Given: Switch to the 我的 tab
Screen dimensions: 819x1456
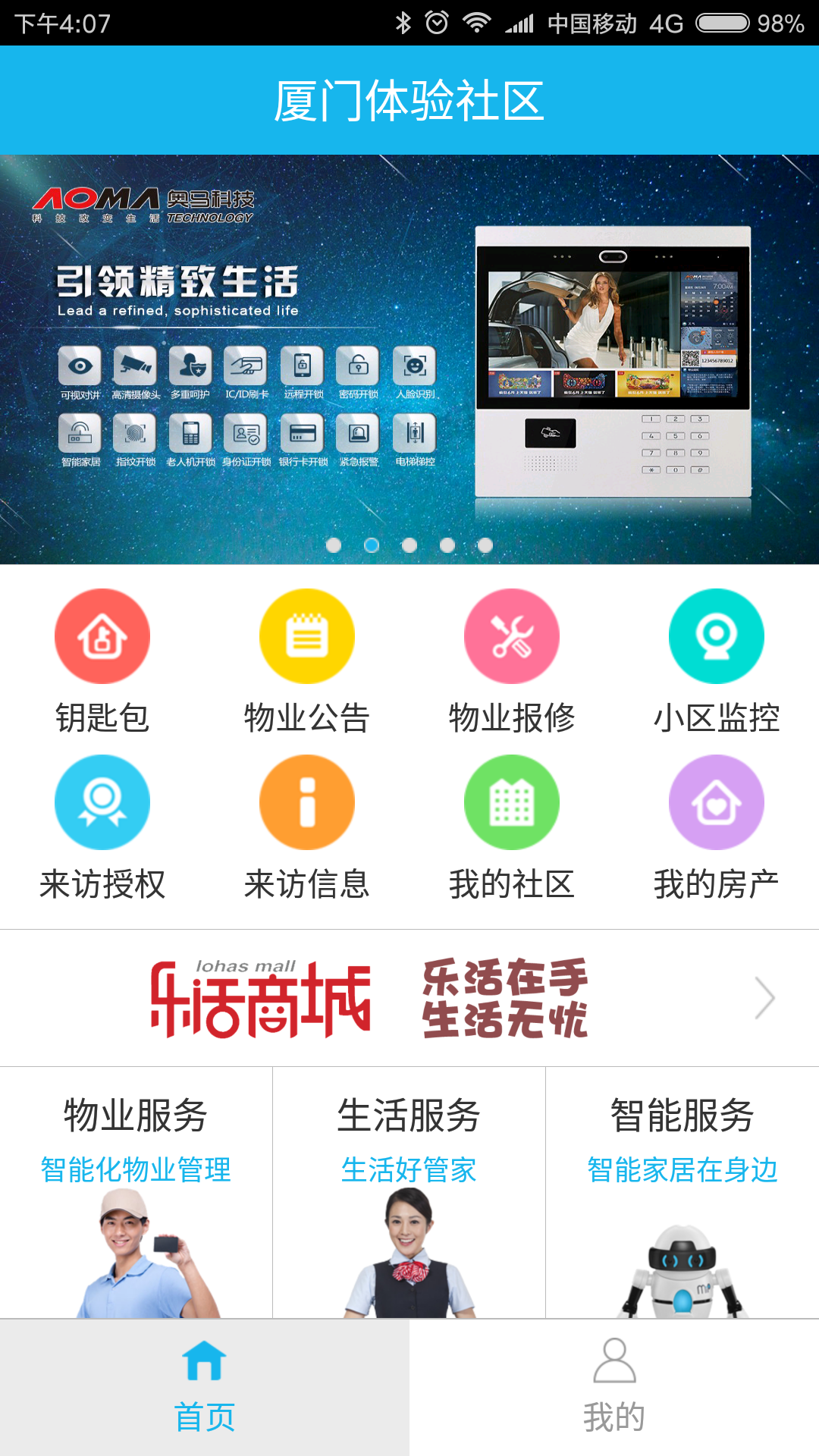Looking at the screenshot, I should click(614, 1386).
